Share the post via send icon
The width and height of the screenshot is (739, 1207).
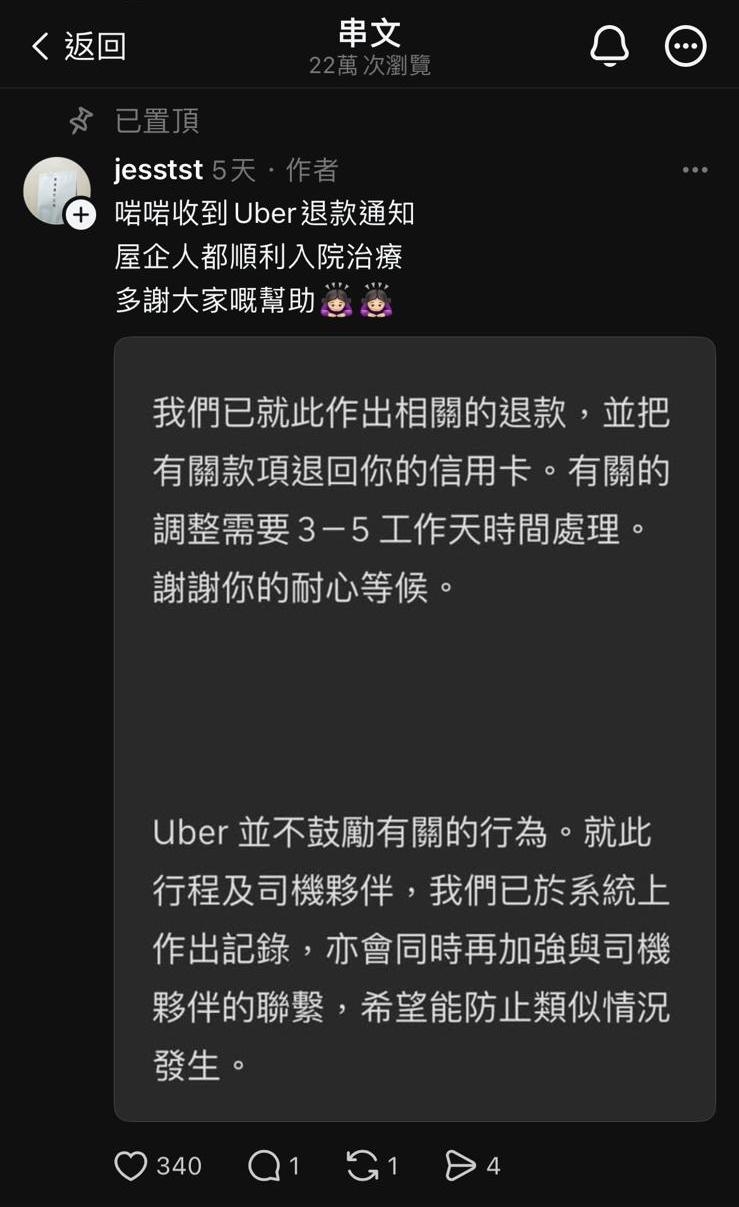pos(460,1165)
